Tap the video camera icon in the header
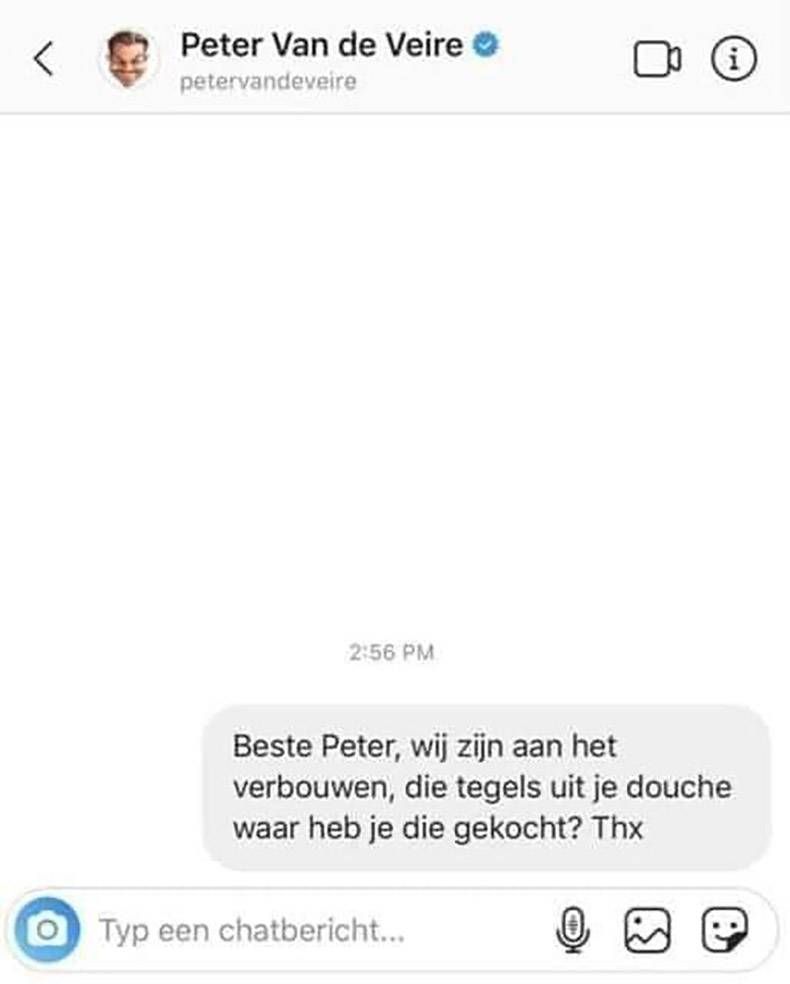790x984 pixels. [x=656, y=59]
